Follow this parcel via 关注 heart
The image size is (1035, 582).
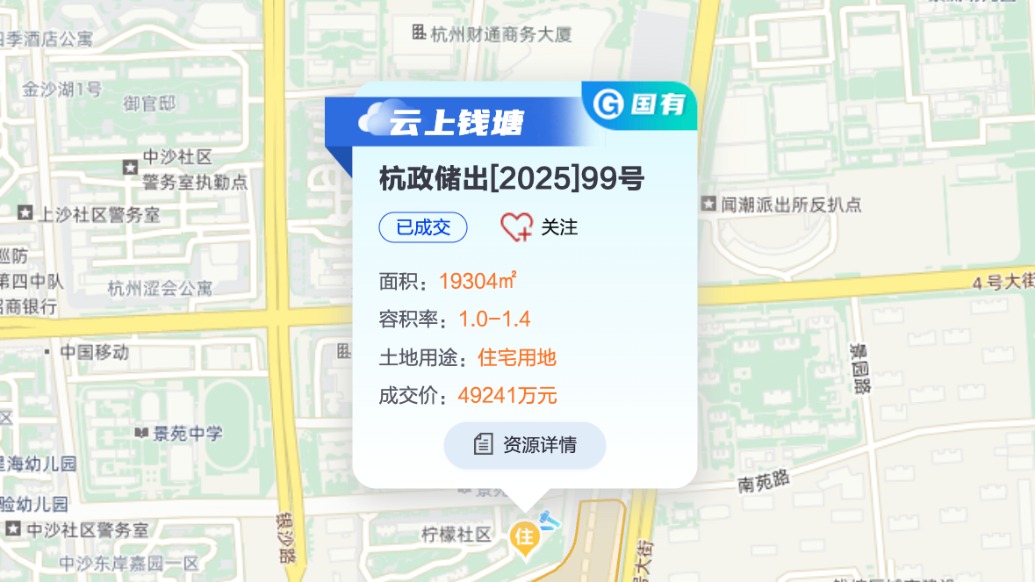point(518,228)
